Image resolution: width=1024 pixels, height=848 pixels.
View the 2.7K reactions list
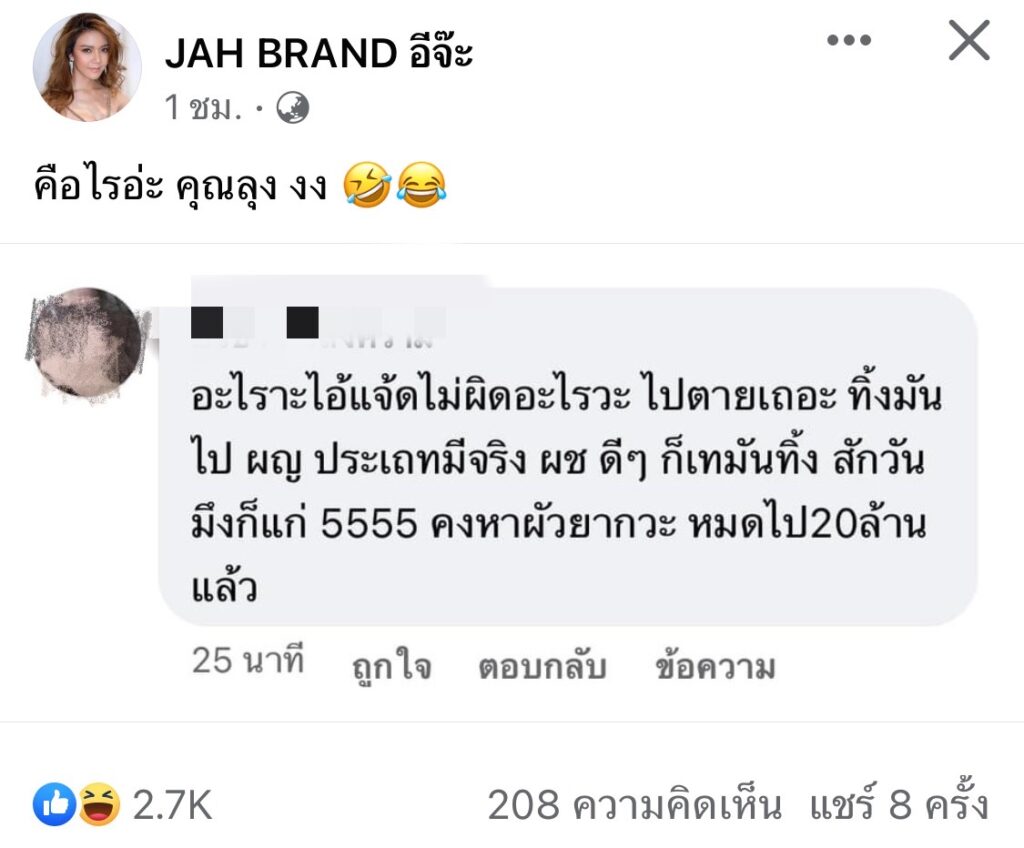pyautogui.click(x=122, y=805)
